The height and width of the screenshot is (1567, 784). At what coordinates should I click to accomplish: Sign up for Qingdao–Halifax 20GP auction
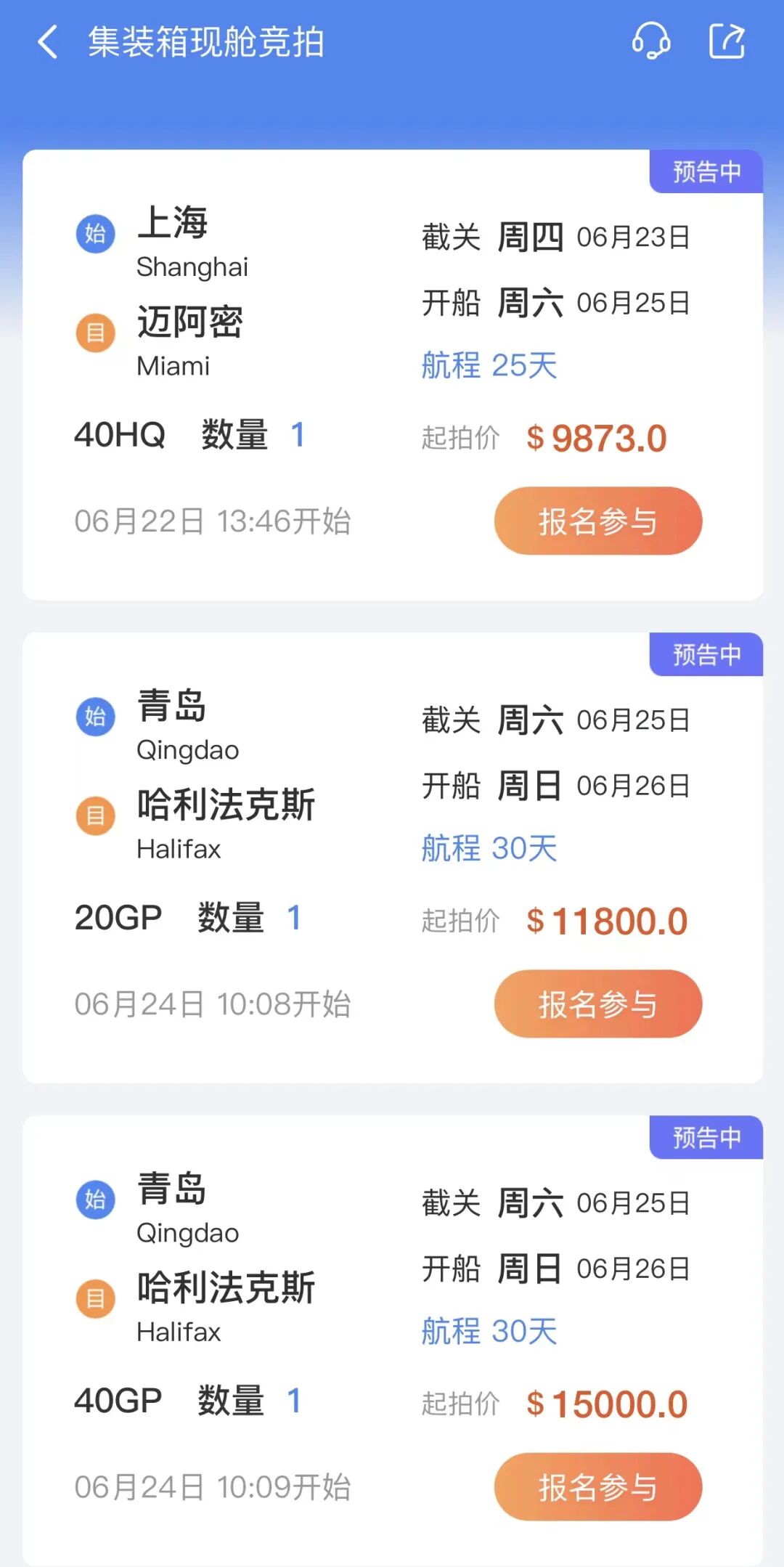[597, 1004]
